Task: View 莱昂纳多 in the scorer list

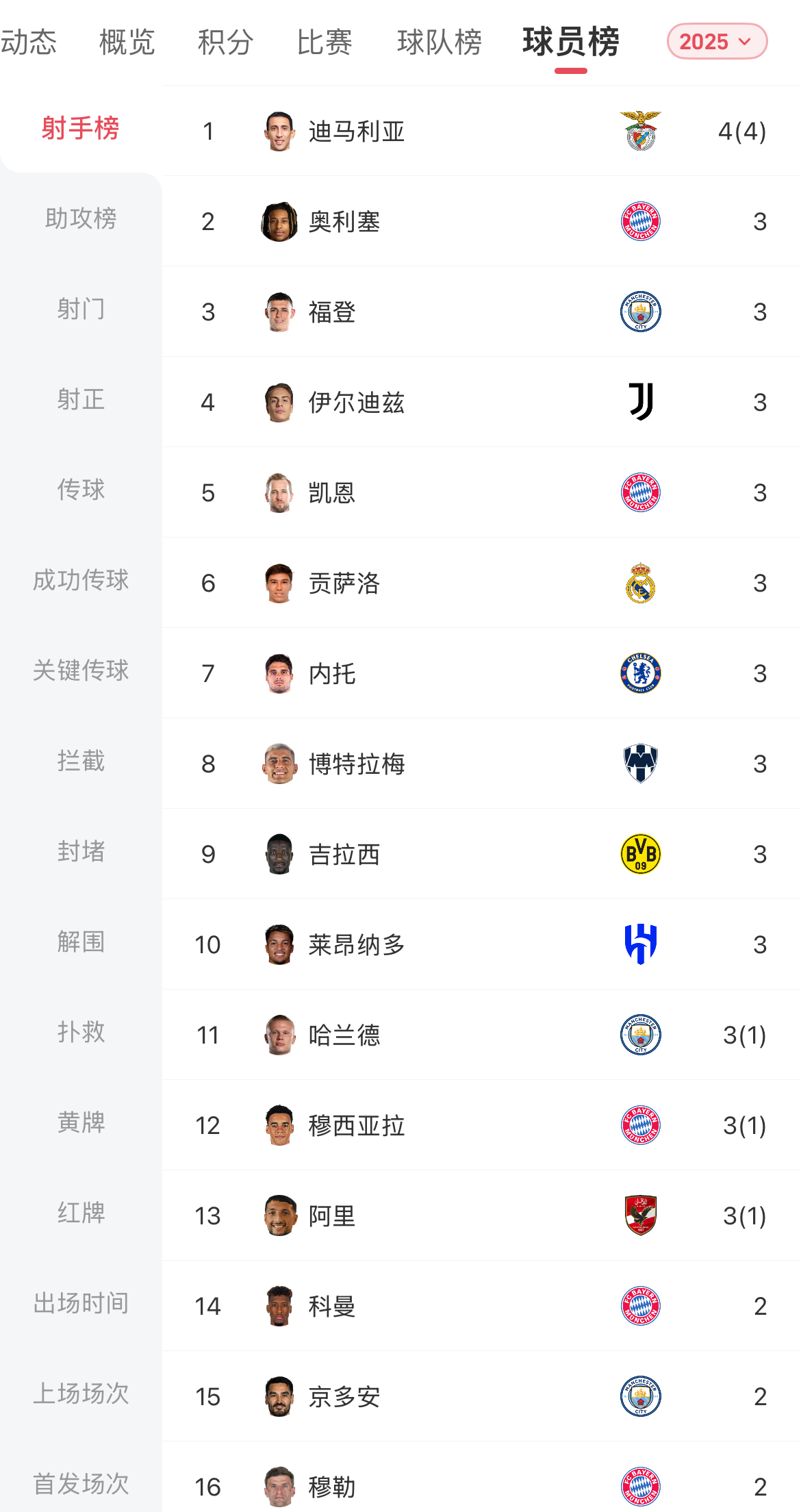Action: (x=356, y=945)
